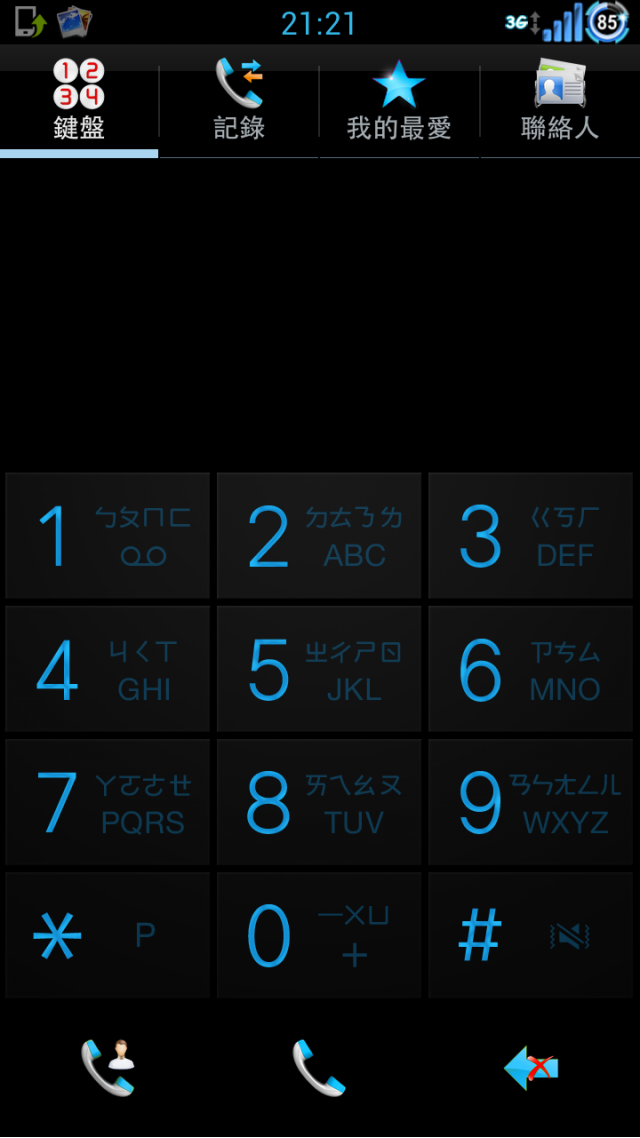Tap the 5 JKL key
The width and height of the screenshot is (640, 1138).
coord(320,669)
